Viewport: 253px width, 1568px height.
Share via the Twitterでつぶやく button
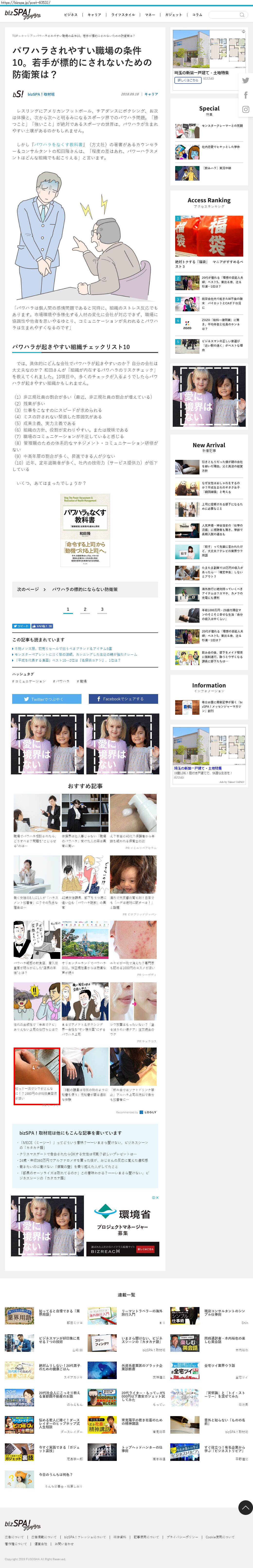click(47, 699)
